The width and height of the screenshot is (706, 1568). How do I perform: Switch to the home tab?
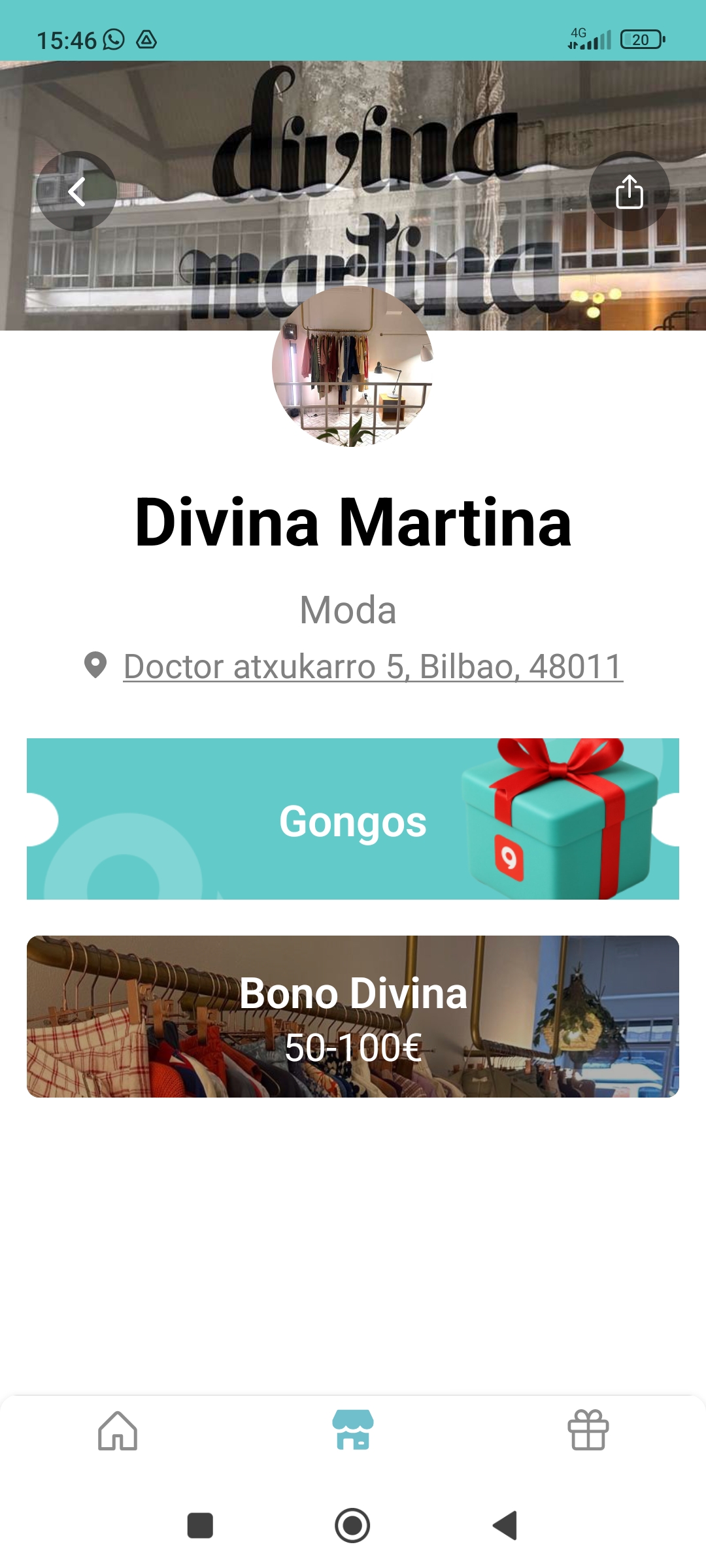(118, 1431)
